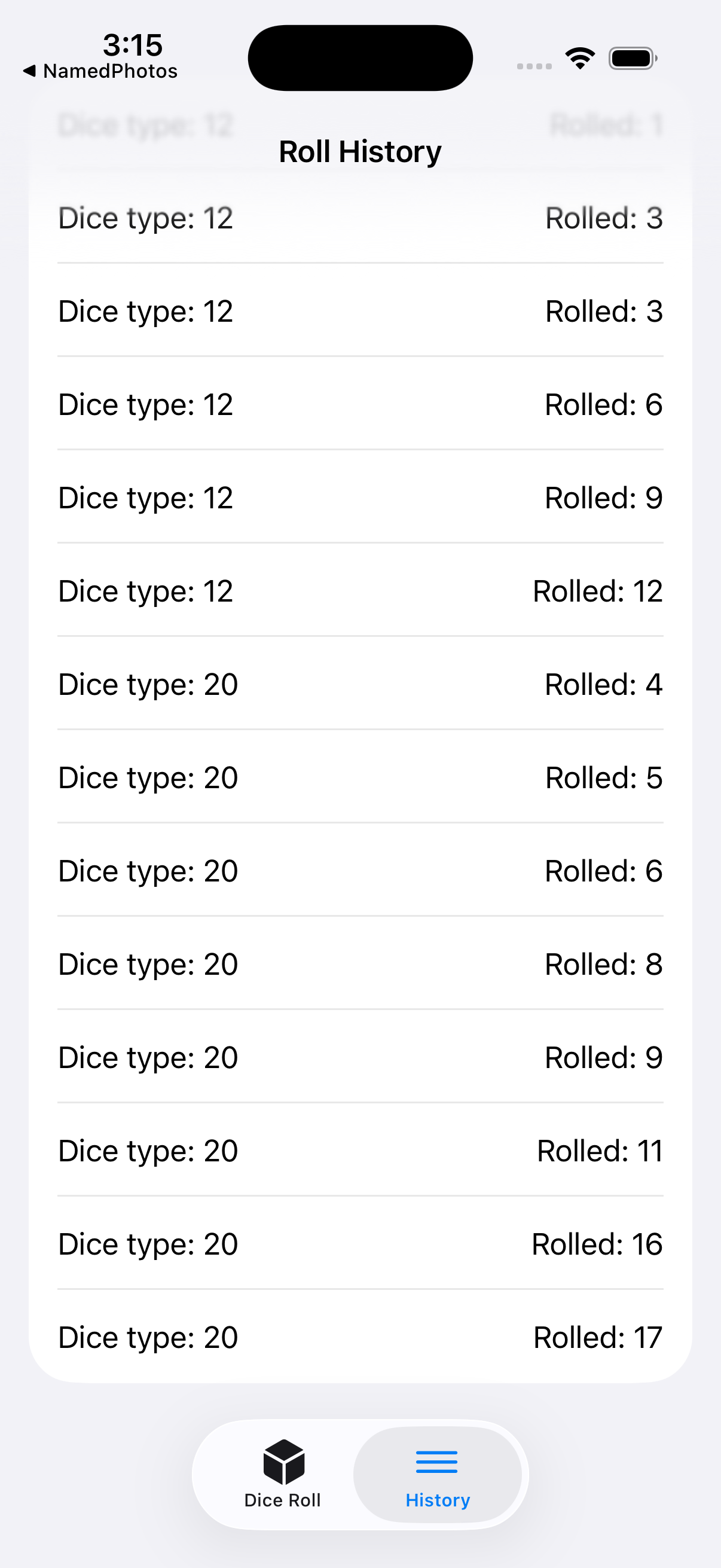Tap the Roll History title
The height and width of the screenshot is (1568, 721).
click(x=359, y=151)
